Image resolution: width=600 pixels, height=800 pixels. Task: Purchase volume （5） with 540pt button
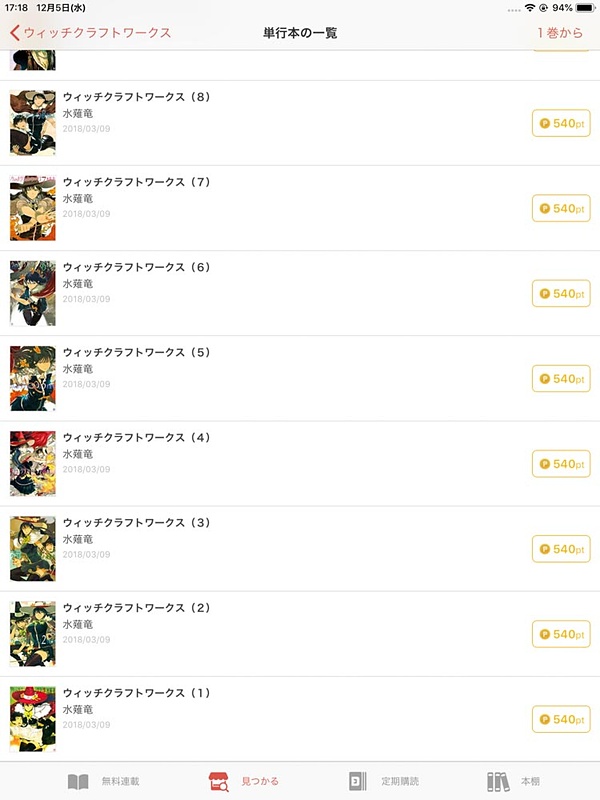[560, 379]
